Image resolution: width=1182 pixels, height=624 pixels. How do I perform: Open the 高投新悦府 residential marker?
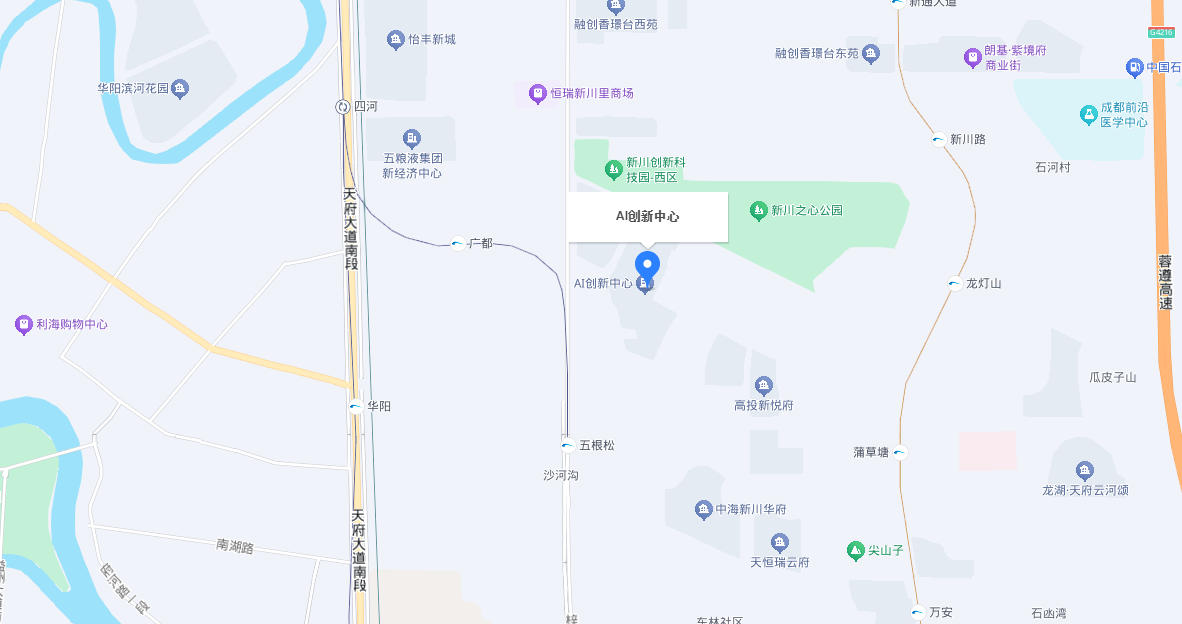click(764, 386)
